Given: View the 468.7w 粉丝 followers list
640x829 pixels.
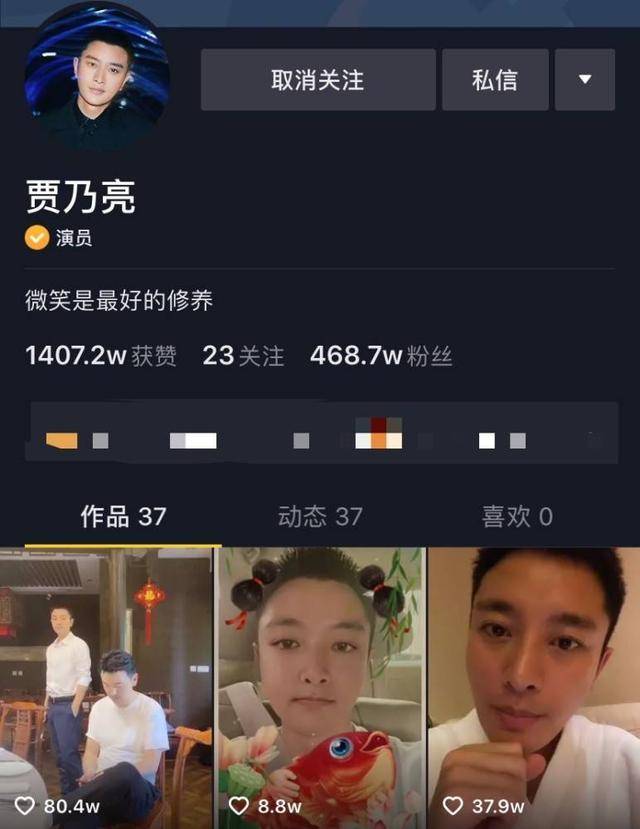Looking at the screenshot, I should pyautogui.click(x=381, y=355).
